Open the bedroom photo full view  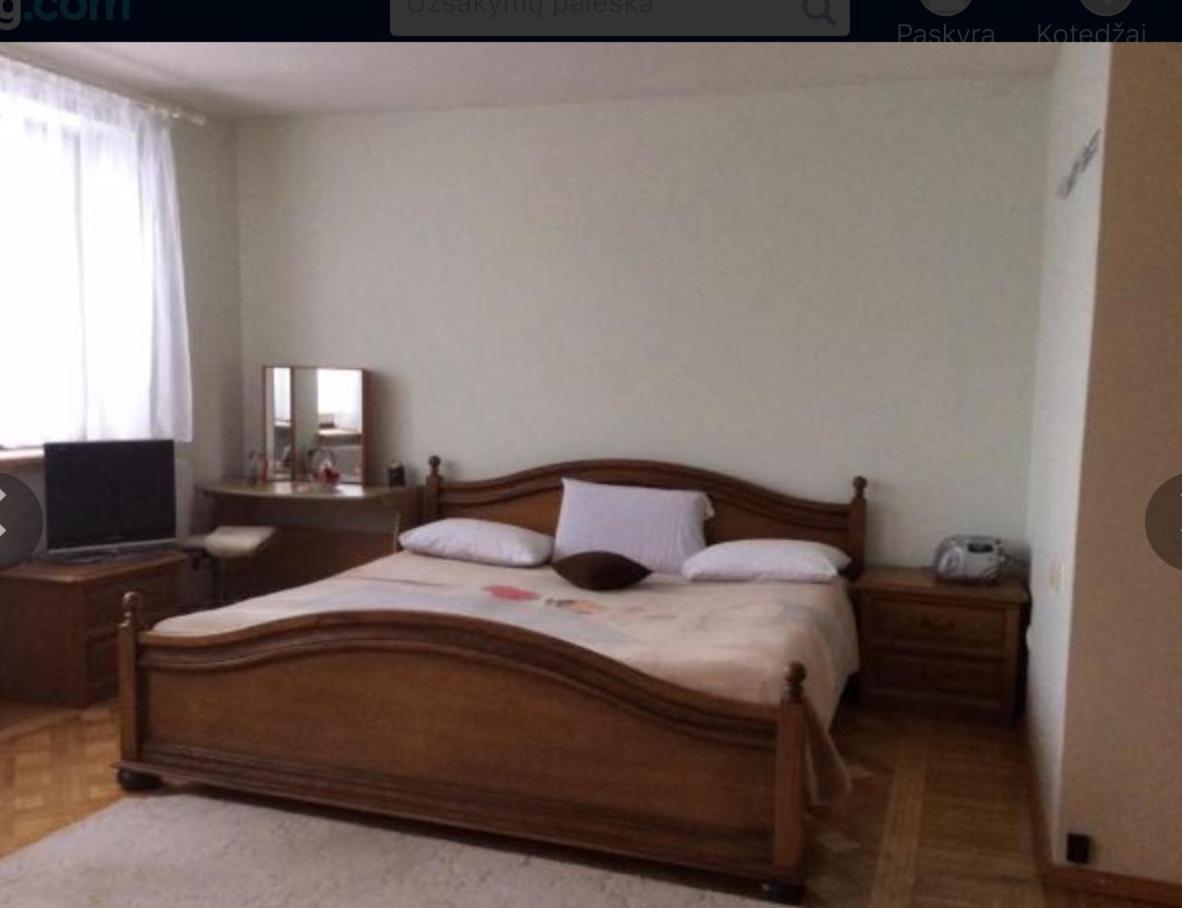point(590,450)
